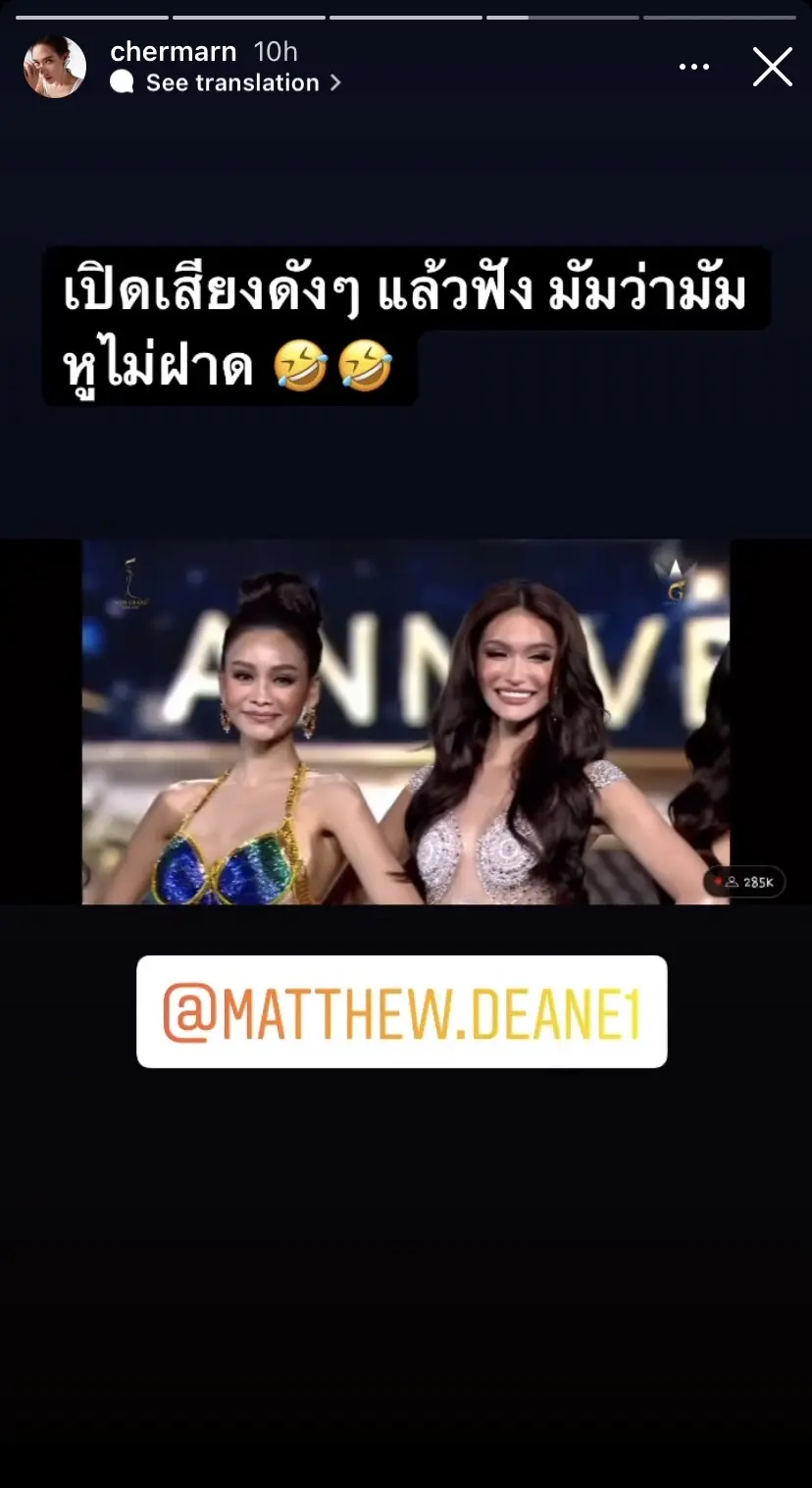Open the three-dot story options menu
The height and width of the screenshot is (1488, 812).
693,68
